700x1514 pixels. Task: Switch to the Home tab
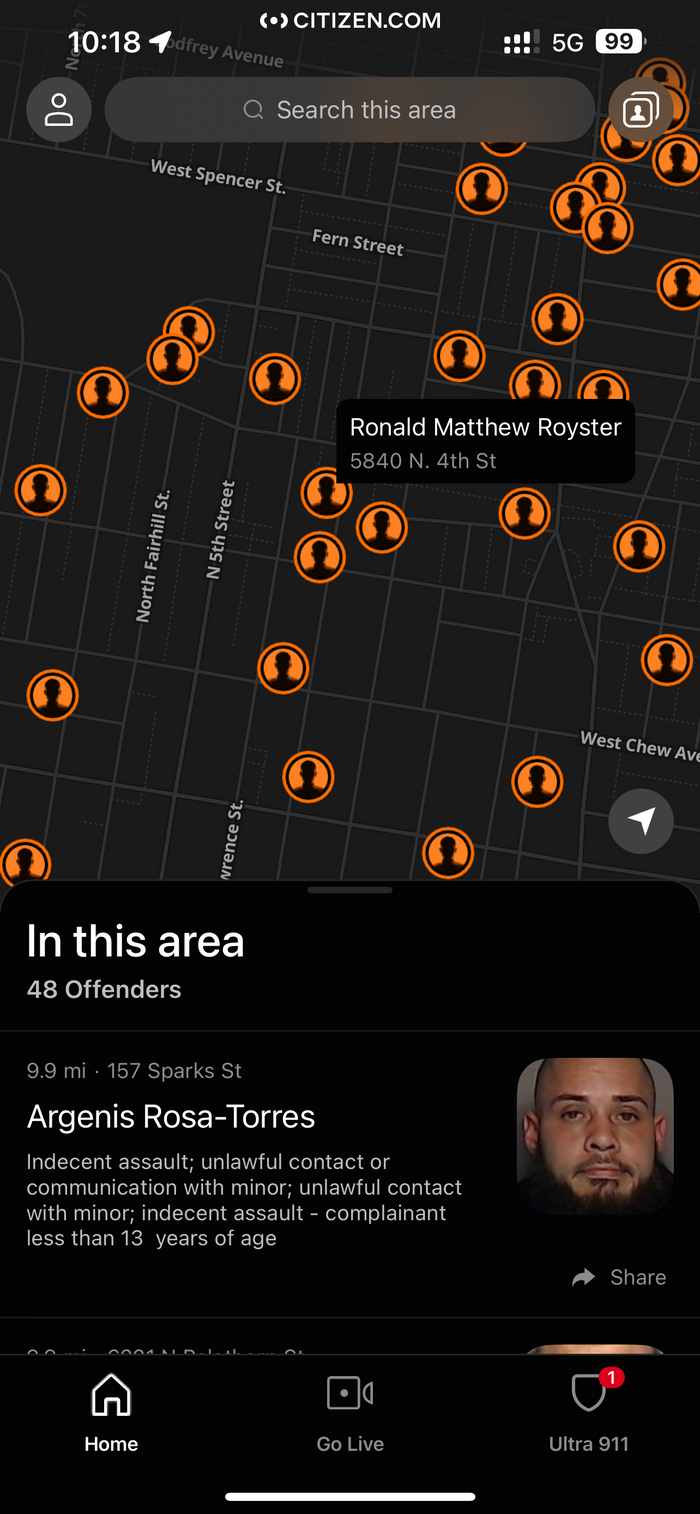pyautogui.click(x=111, y=1413)
